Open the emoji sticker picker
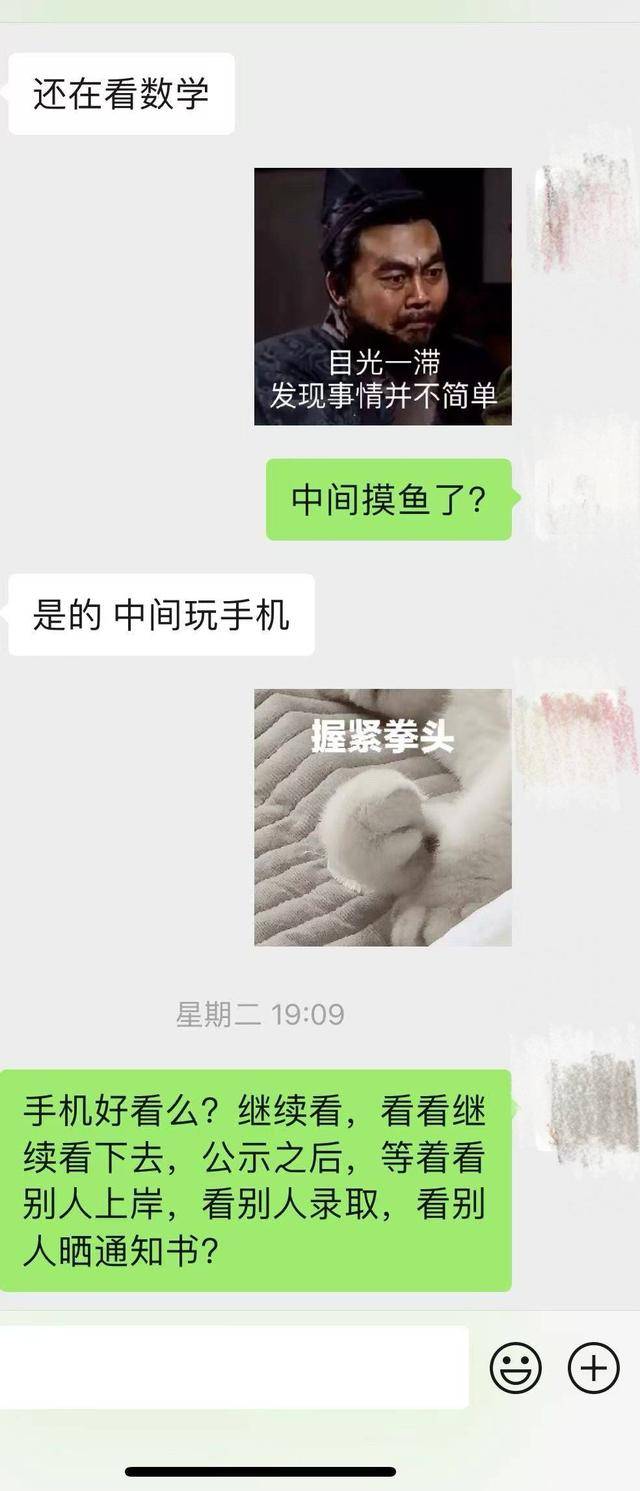The image size is (640, 1491). [x=515, y=1367]
